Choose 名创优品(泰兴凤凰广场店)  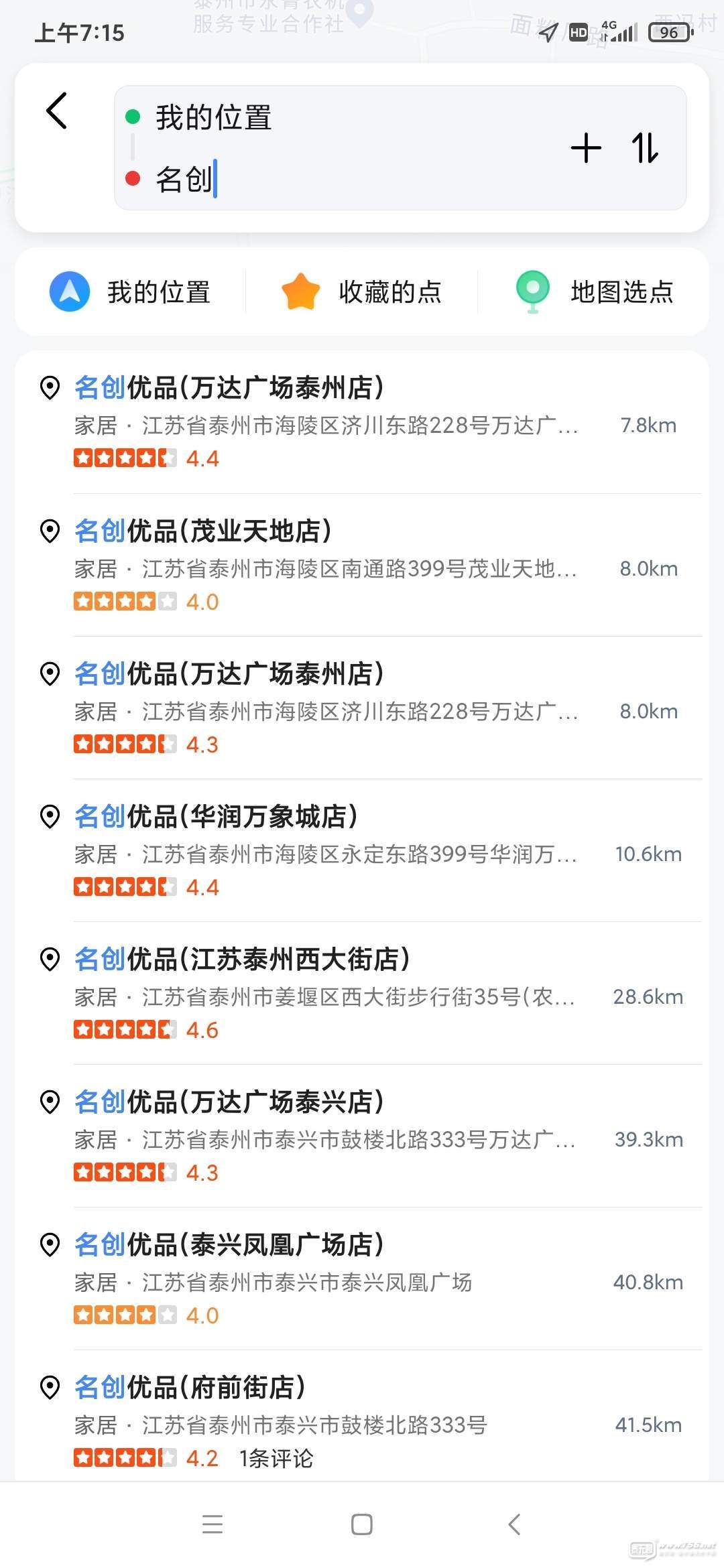coord(362,1279)
